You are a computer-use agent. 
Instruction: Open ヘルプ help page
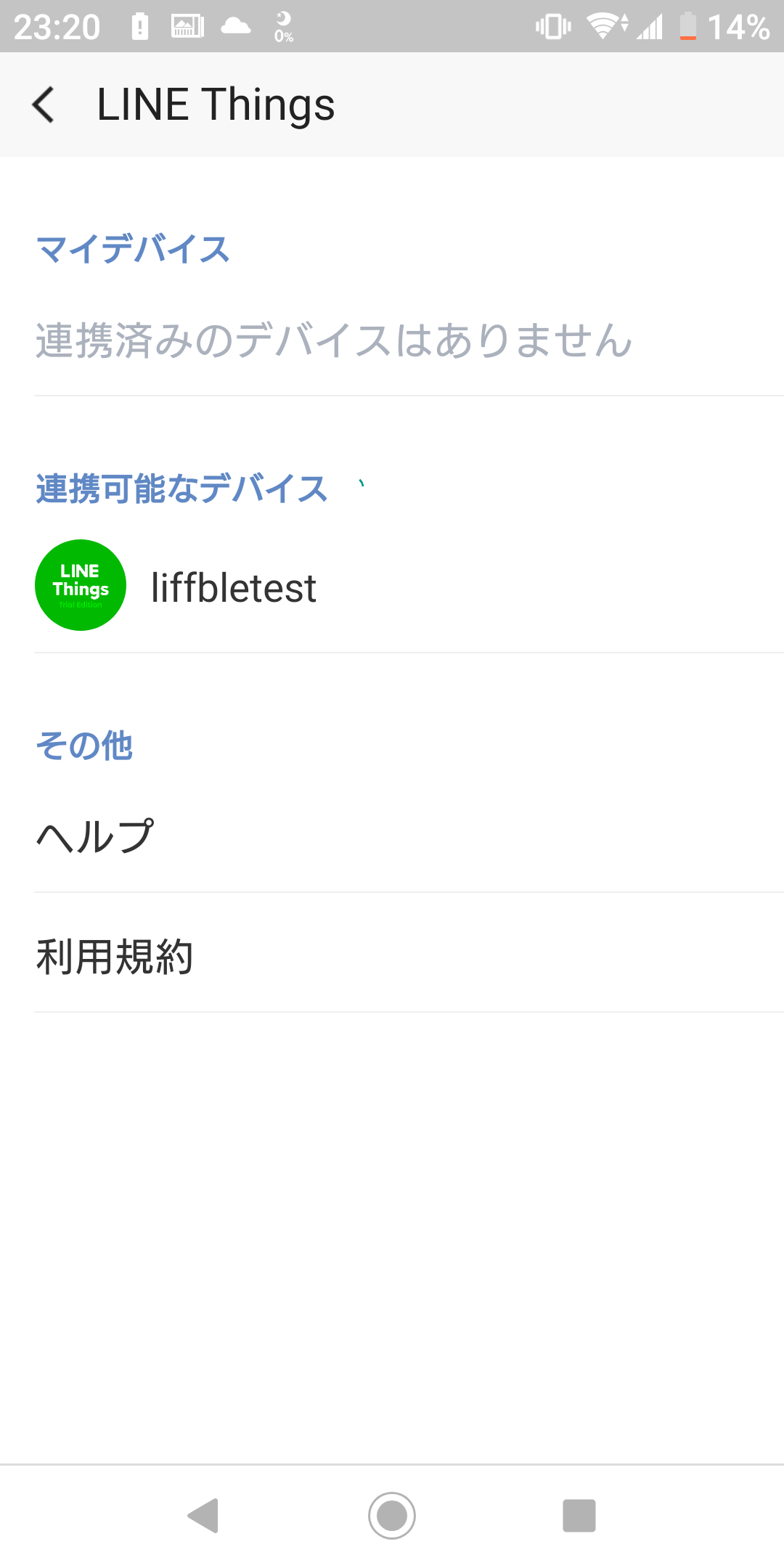392,836
